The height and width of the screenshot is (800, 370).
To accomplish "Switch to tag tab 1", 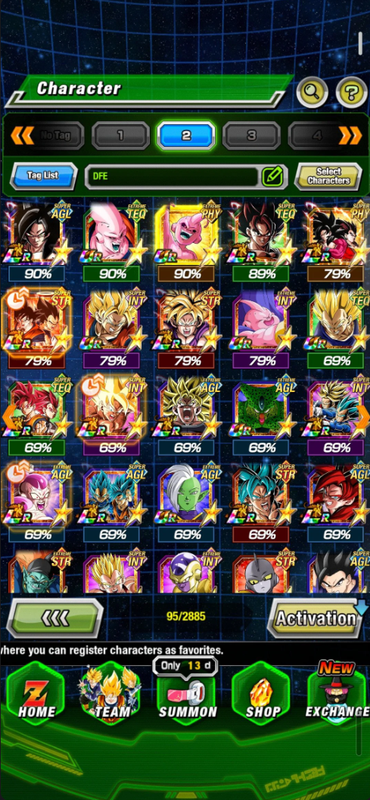I will (x=120, y=136).
